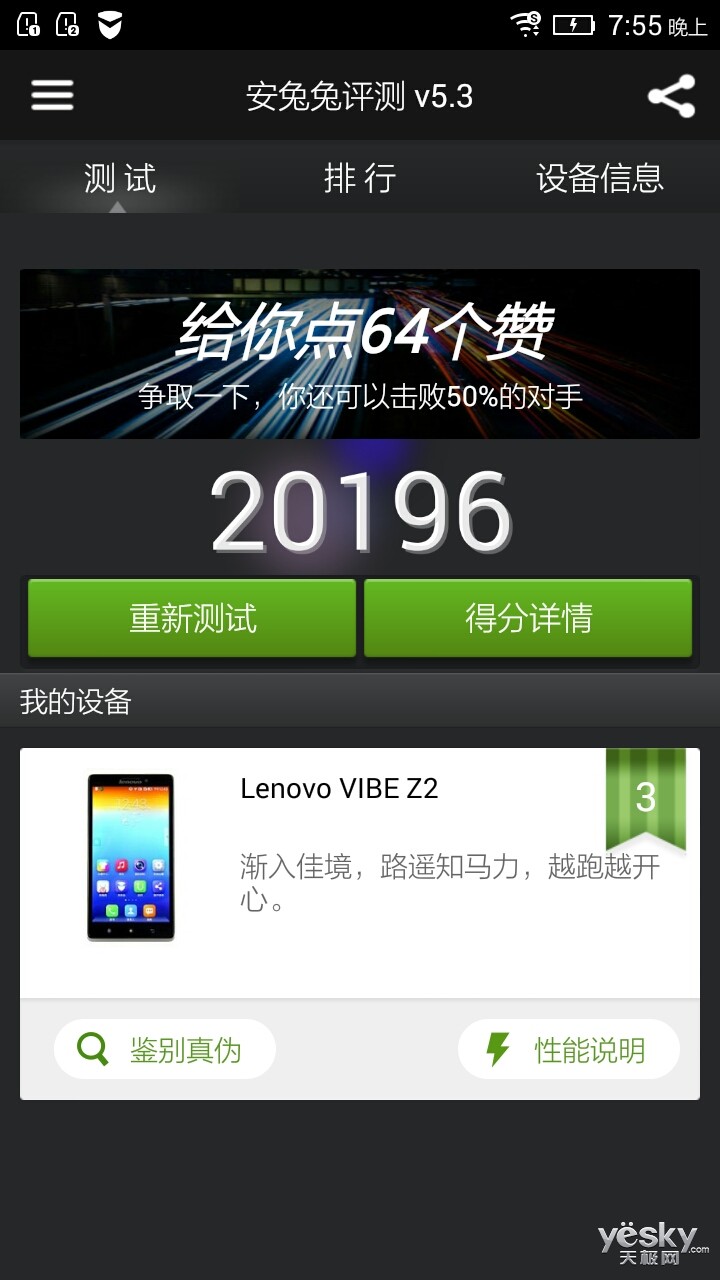Open 性能说明 performance explanation
The image size is (720, 1280).
click(568, 1049)
